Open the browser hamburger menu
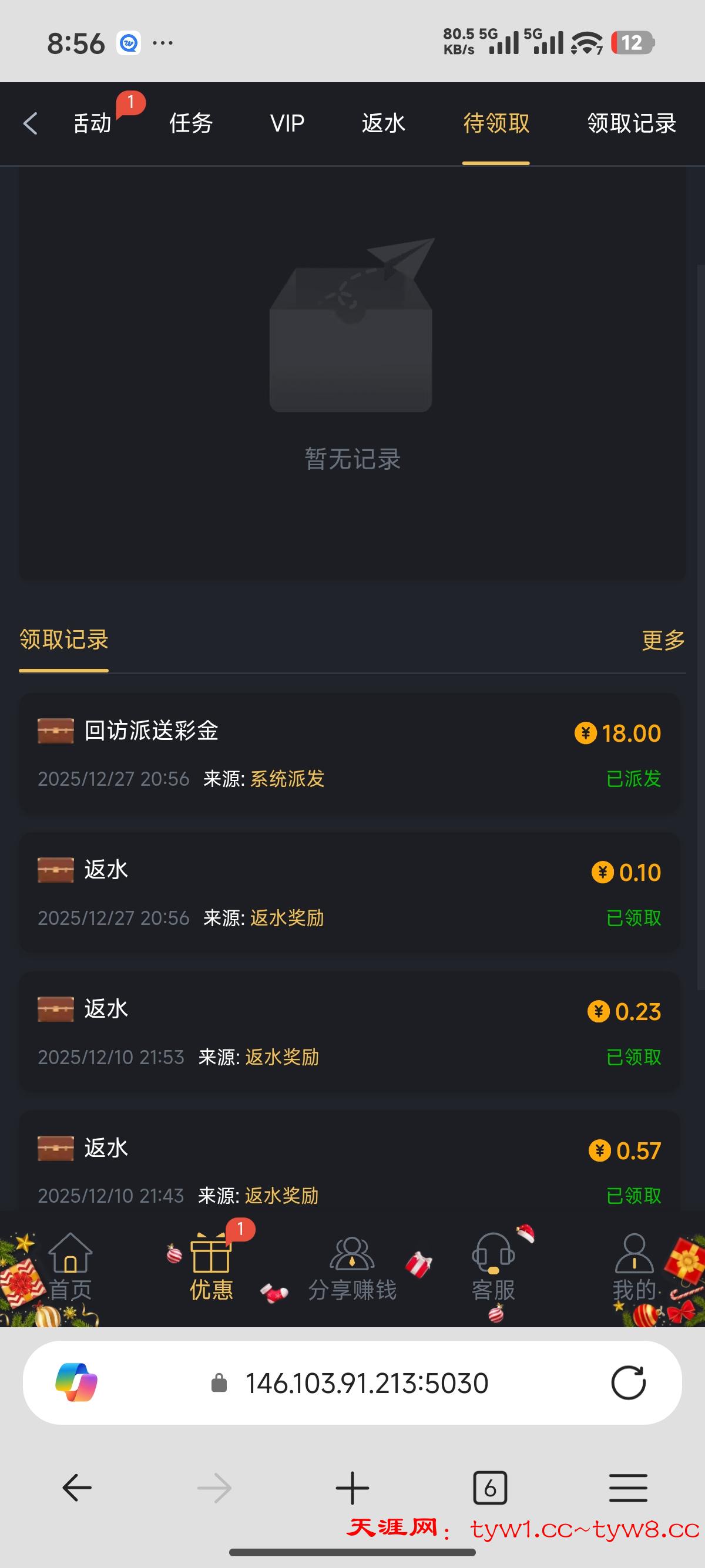Viewport: 705px width, 1568px height. (627, 1488)
